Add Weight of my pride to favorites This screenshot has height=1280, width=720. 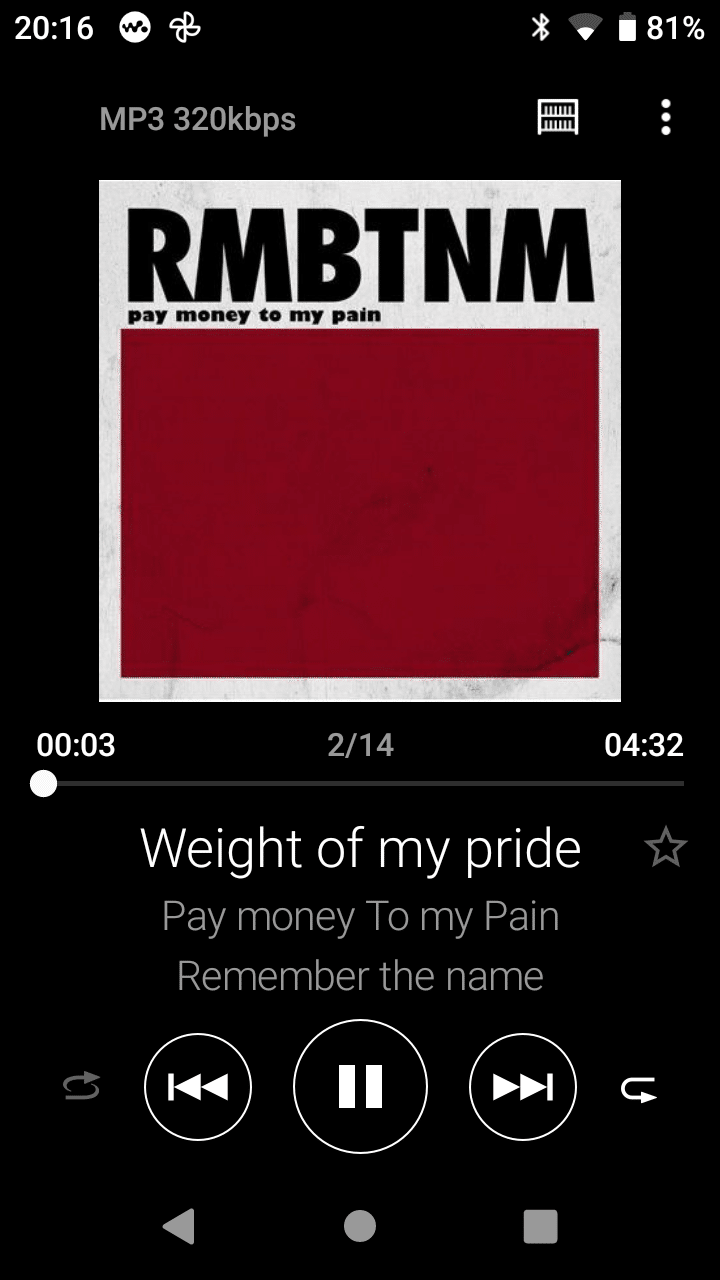pos(665,848)
